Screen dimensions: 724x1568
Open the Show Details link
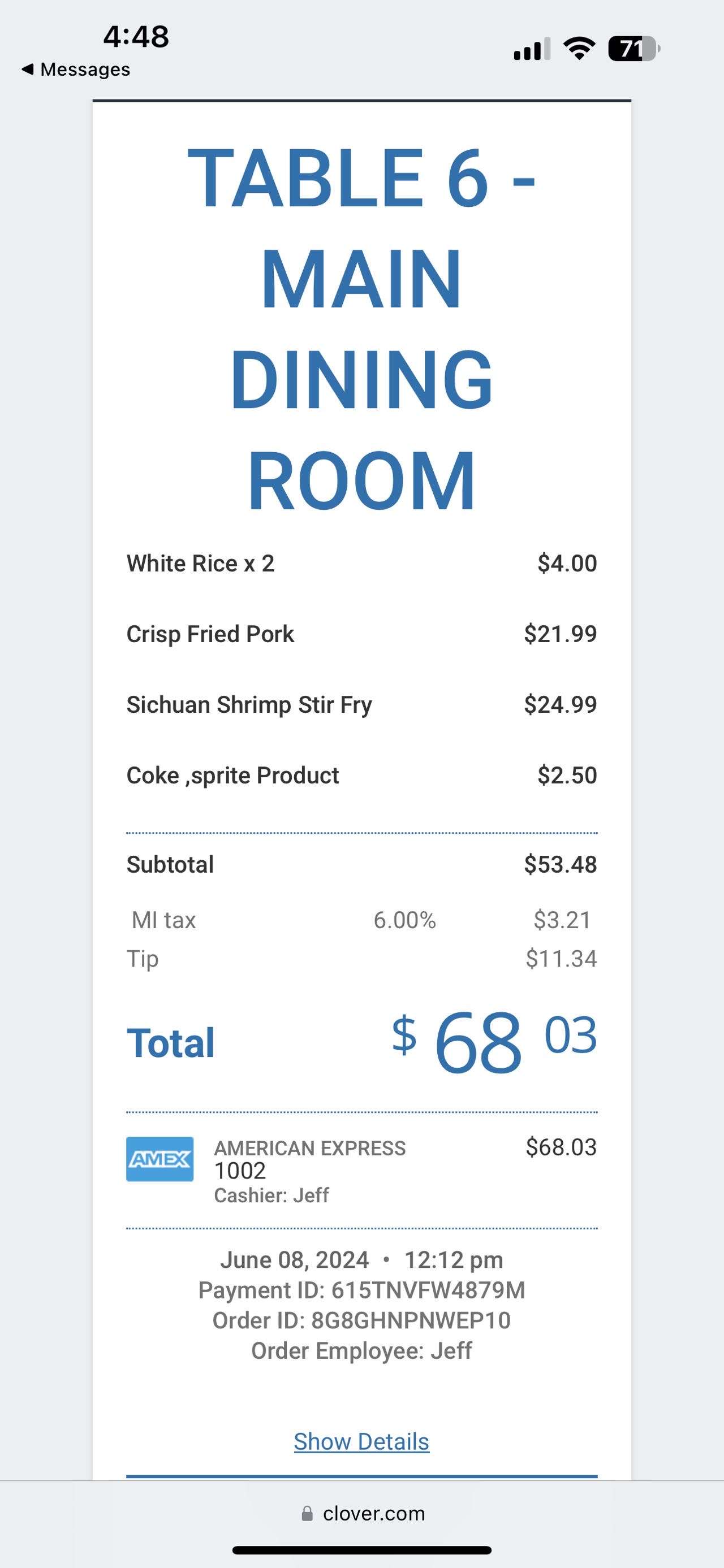pos(361,1442)
